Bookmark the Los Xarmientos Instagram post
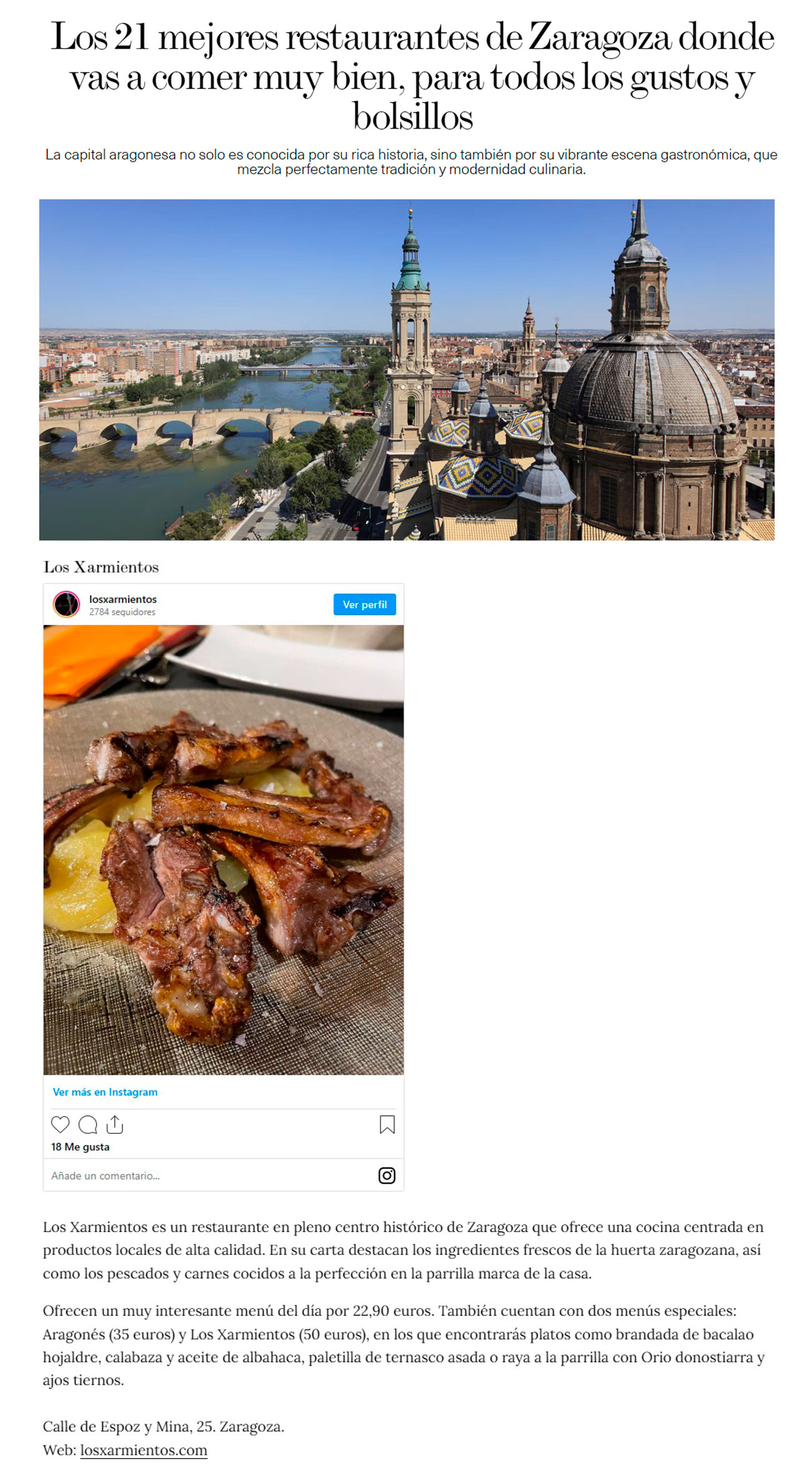 tap(387, 1124)
